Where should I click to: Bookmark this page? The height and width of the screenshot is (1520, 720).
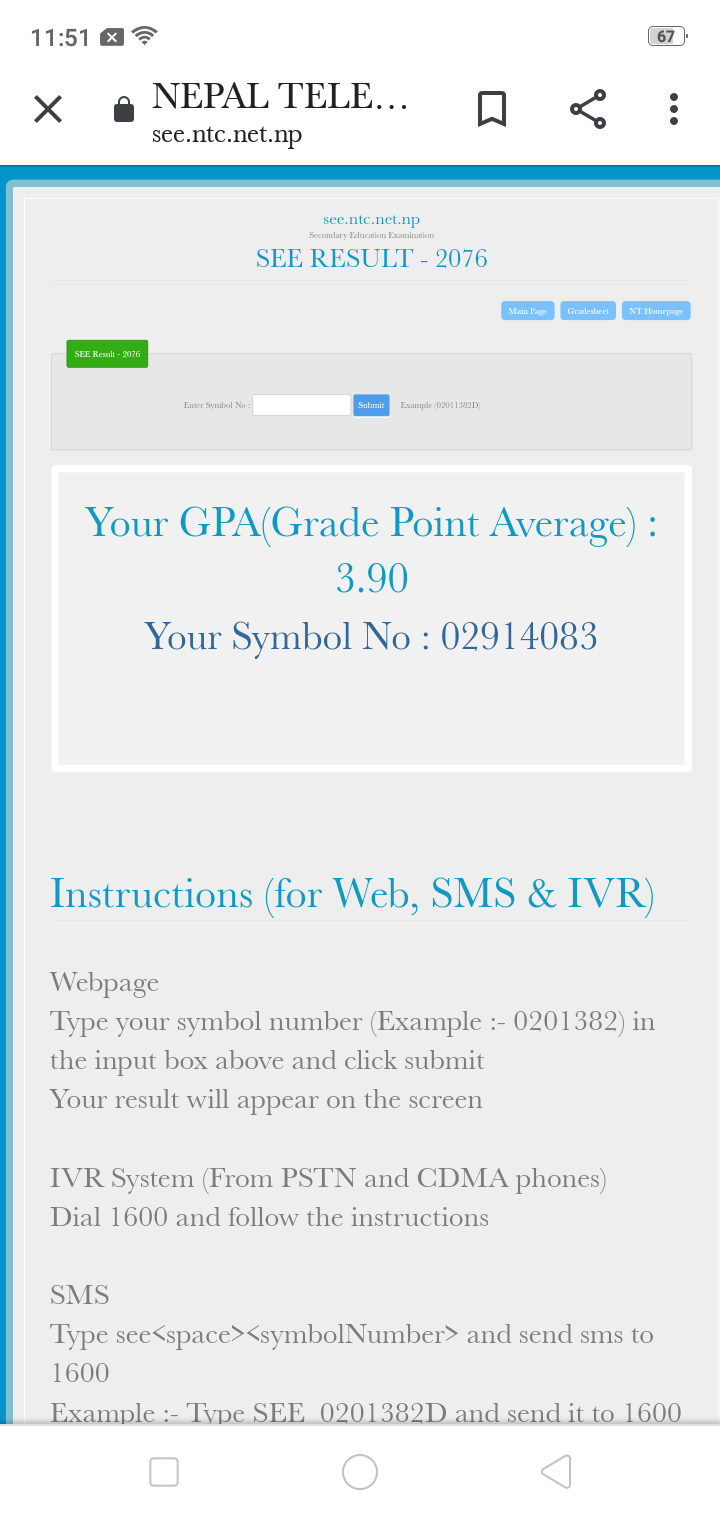(x=491, y=109)
